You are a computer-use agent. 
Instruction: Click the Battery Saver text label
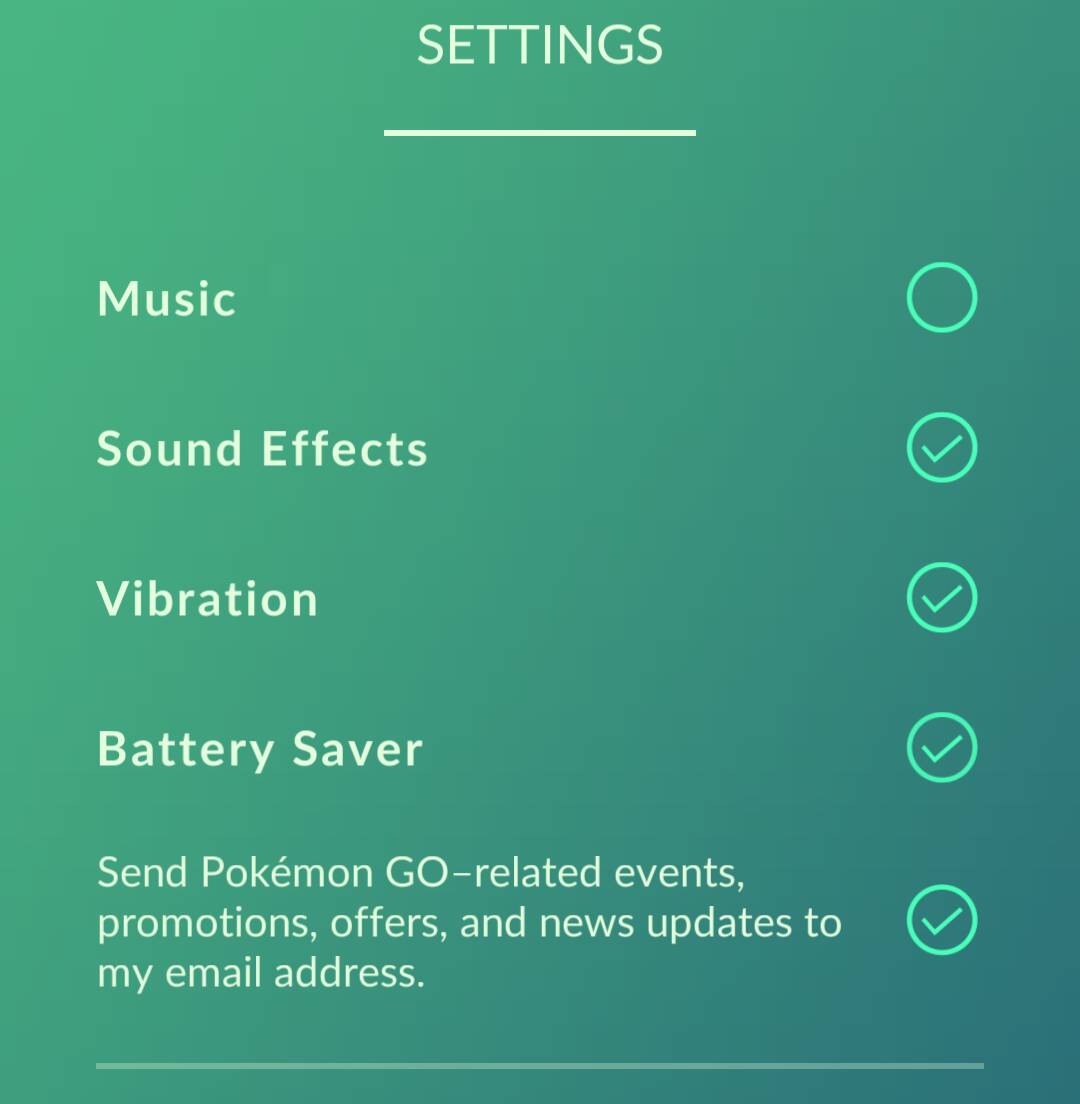(258, 748)
